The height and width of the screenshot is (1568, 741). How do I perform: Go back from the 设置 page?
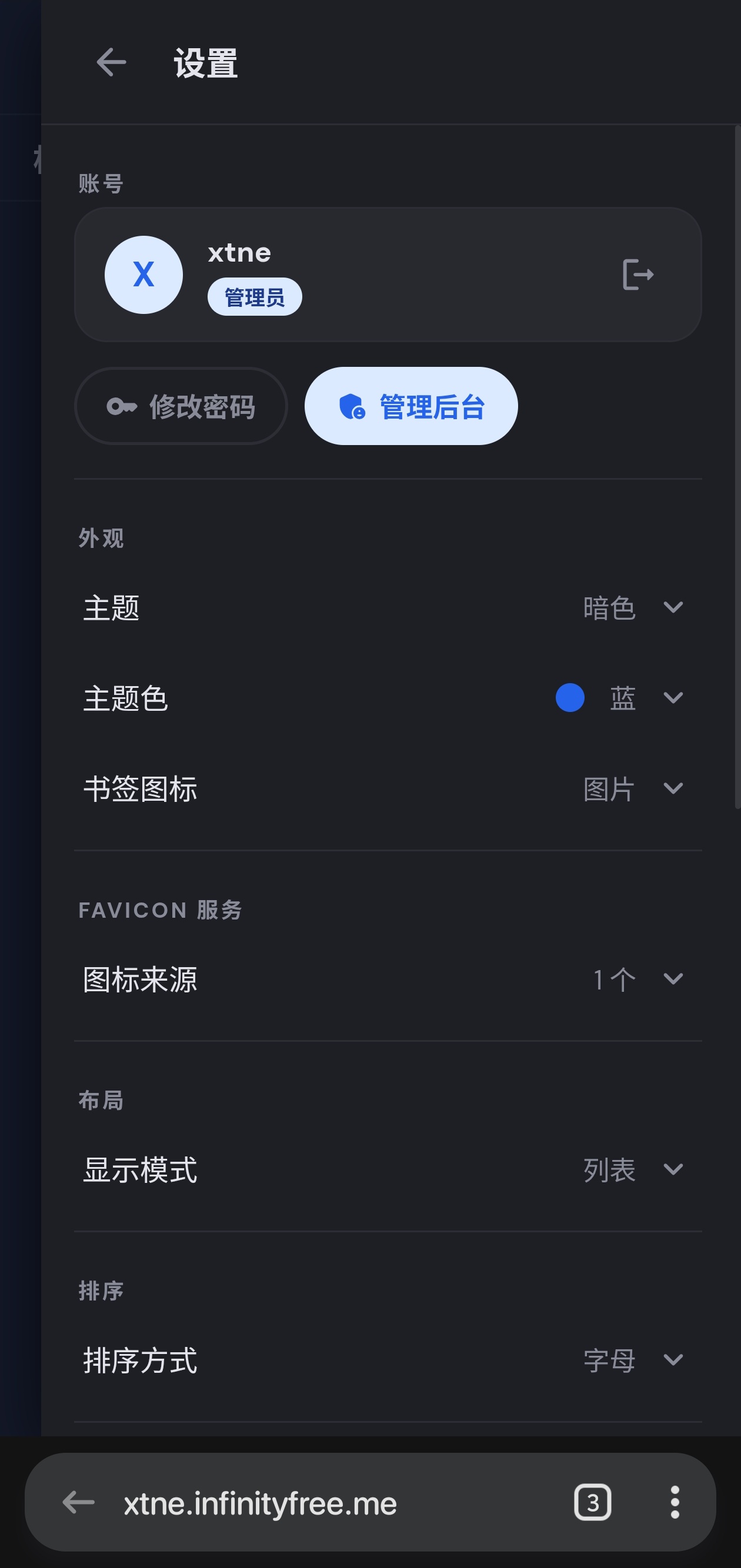(111, 63)
